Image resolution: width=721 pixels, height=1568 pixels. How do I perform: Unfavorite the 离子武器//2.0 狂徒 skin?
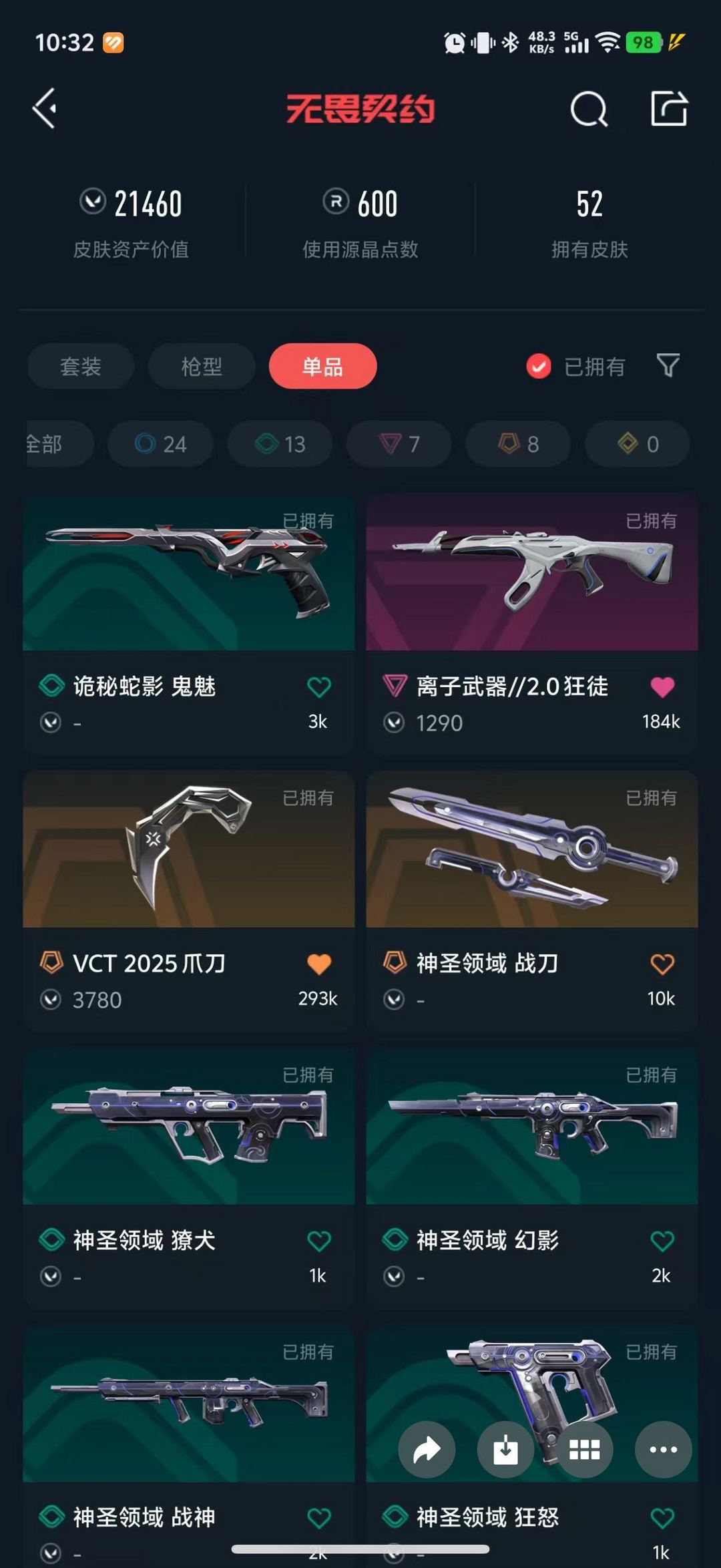[664, 686]
